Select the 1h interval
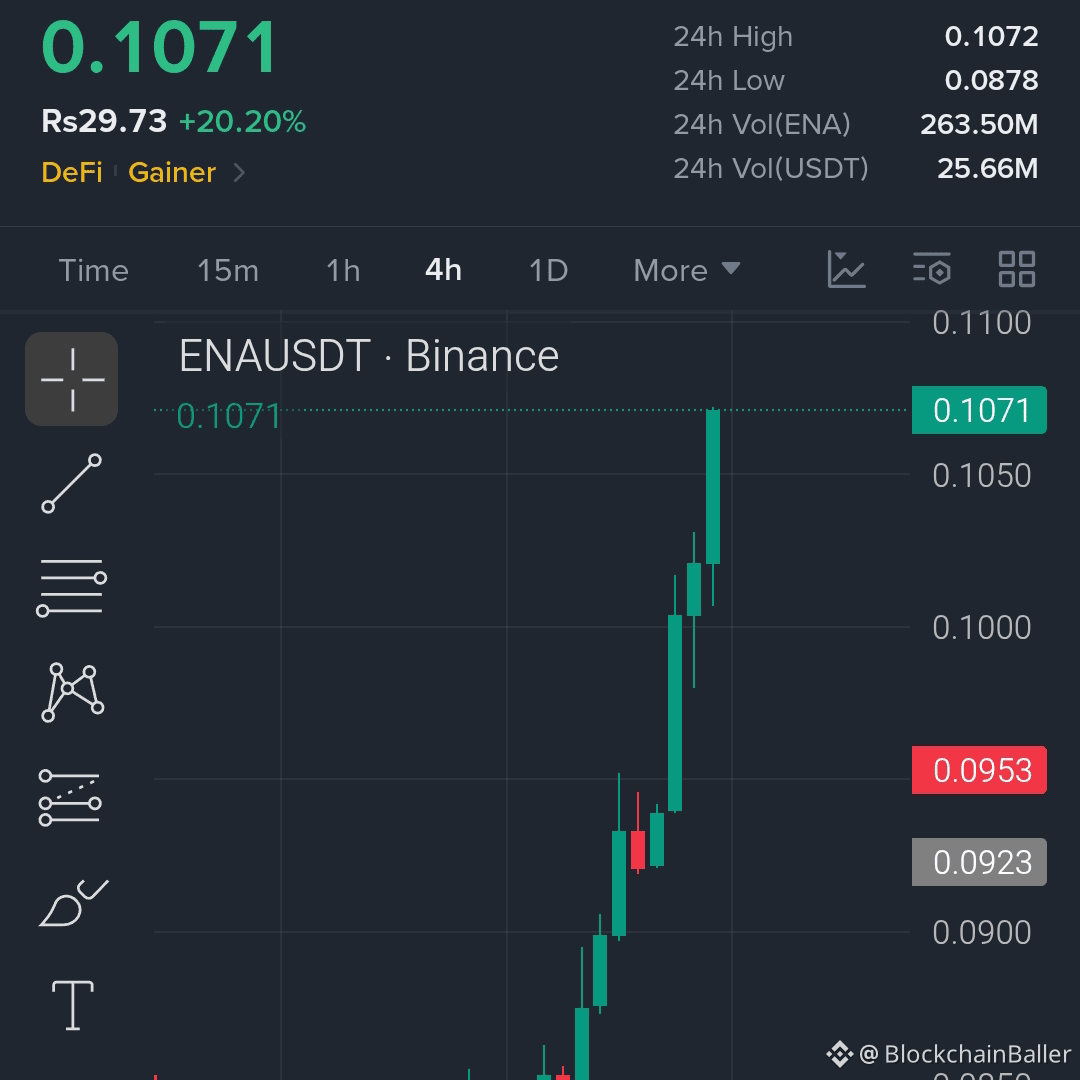1080x1080 pixels. point(343,270)
